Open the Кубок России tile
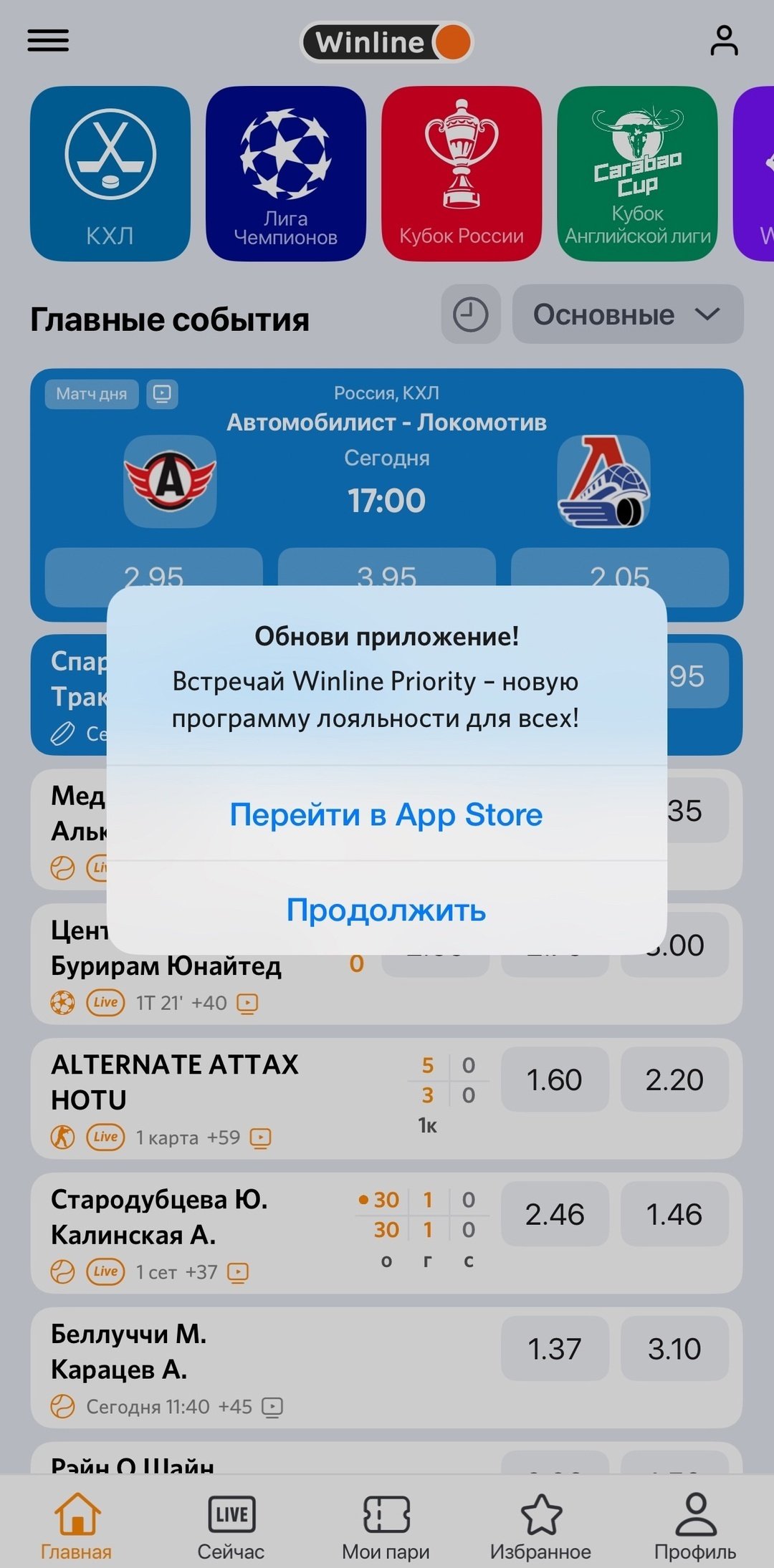Screen dimensions: 774x1568 (x=461, y=174)
